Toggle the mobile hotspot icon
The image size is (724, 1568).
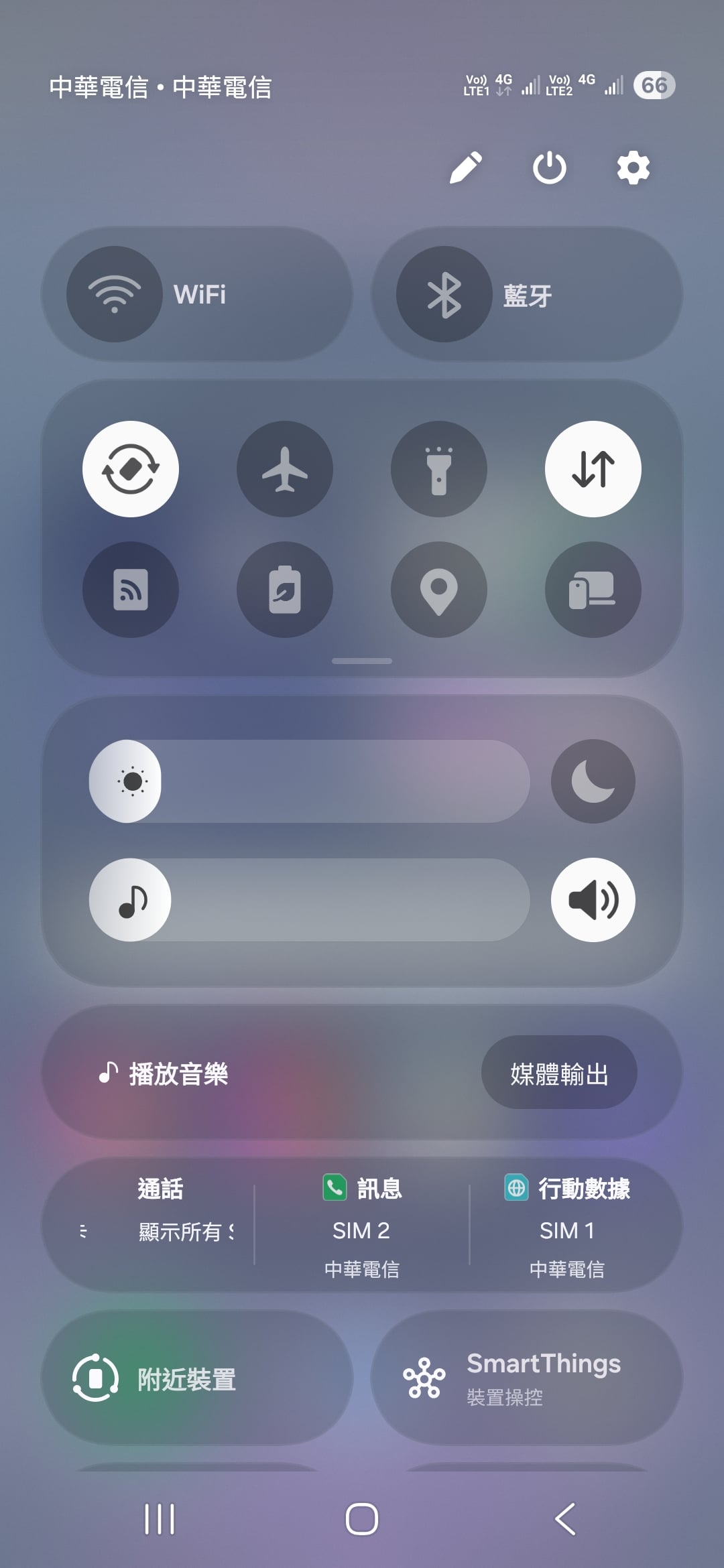tap(131, 590)
